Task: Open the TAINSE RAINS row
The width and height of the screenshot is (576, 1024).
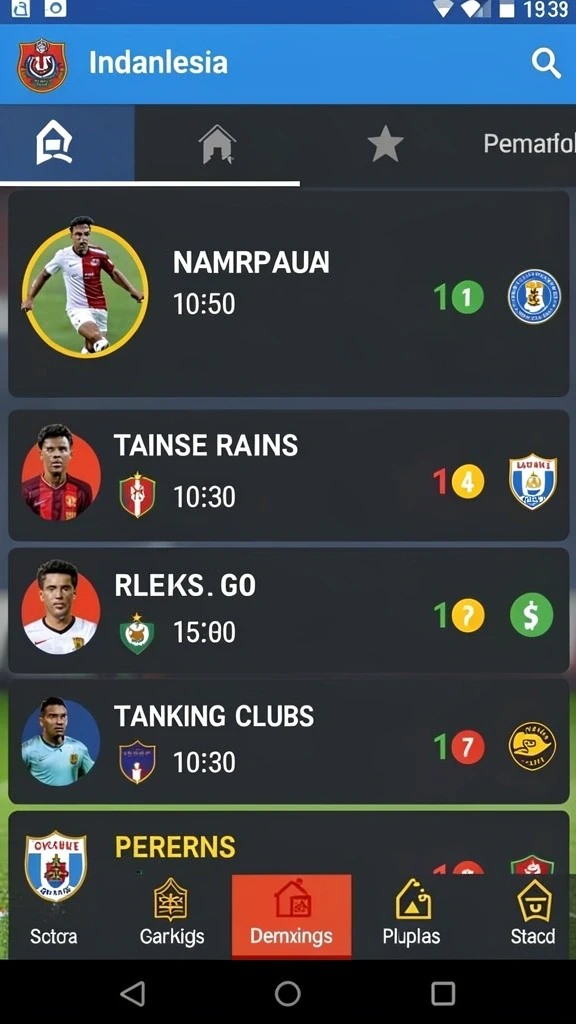Action: (x=288, y=475)
